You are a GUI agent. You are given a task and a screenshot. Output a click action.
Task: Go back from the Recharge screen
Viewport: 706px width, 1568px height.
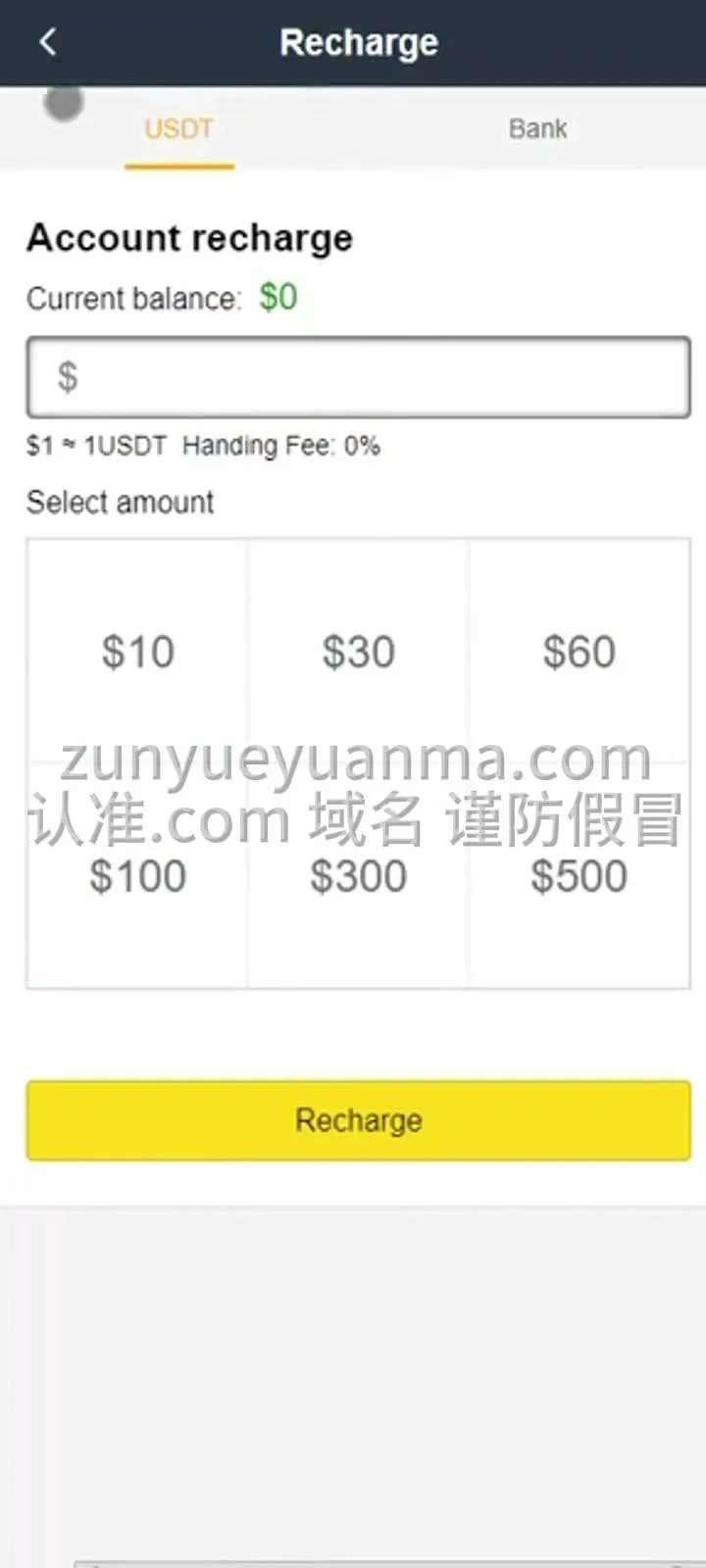47,42
